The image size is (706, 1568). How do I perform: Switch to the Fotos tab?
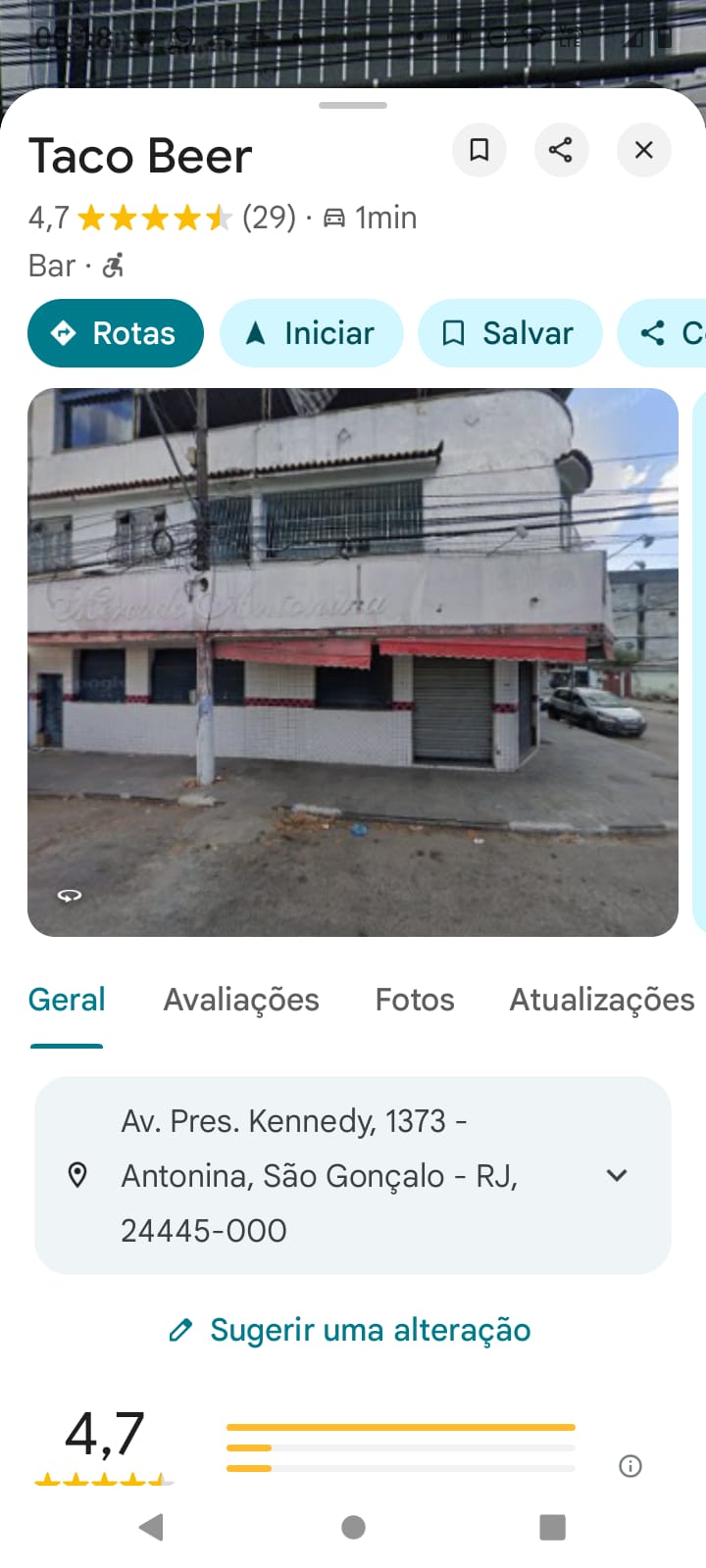click(x=415, y=1000)
